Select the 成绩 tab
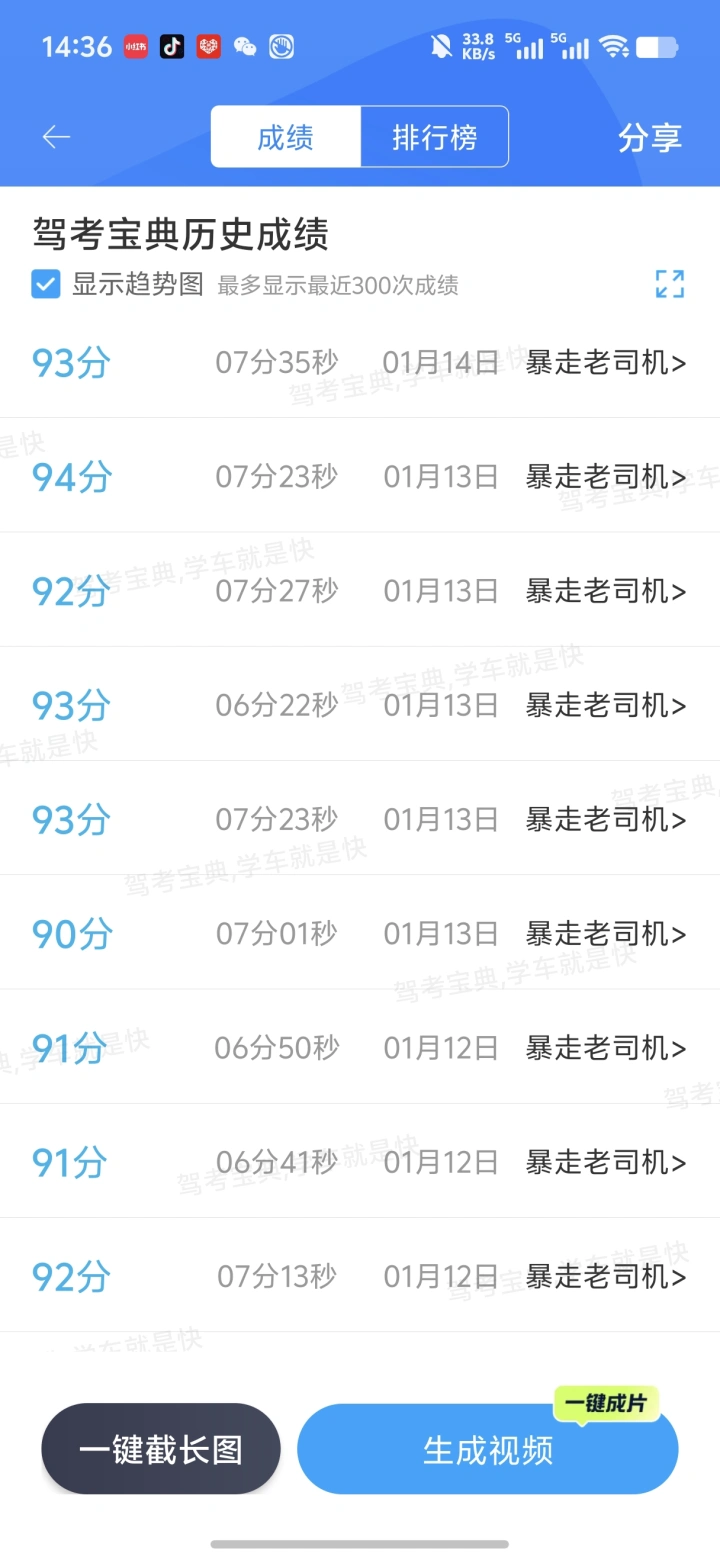 (286, 137)
